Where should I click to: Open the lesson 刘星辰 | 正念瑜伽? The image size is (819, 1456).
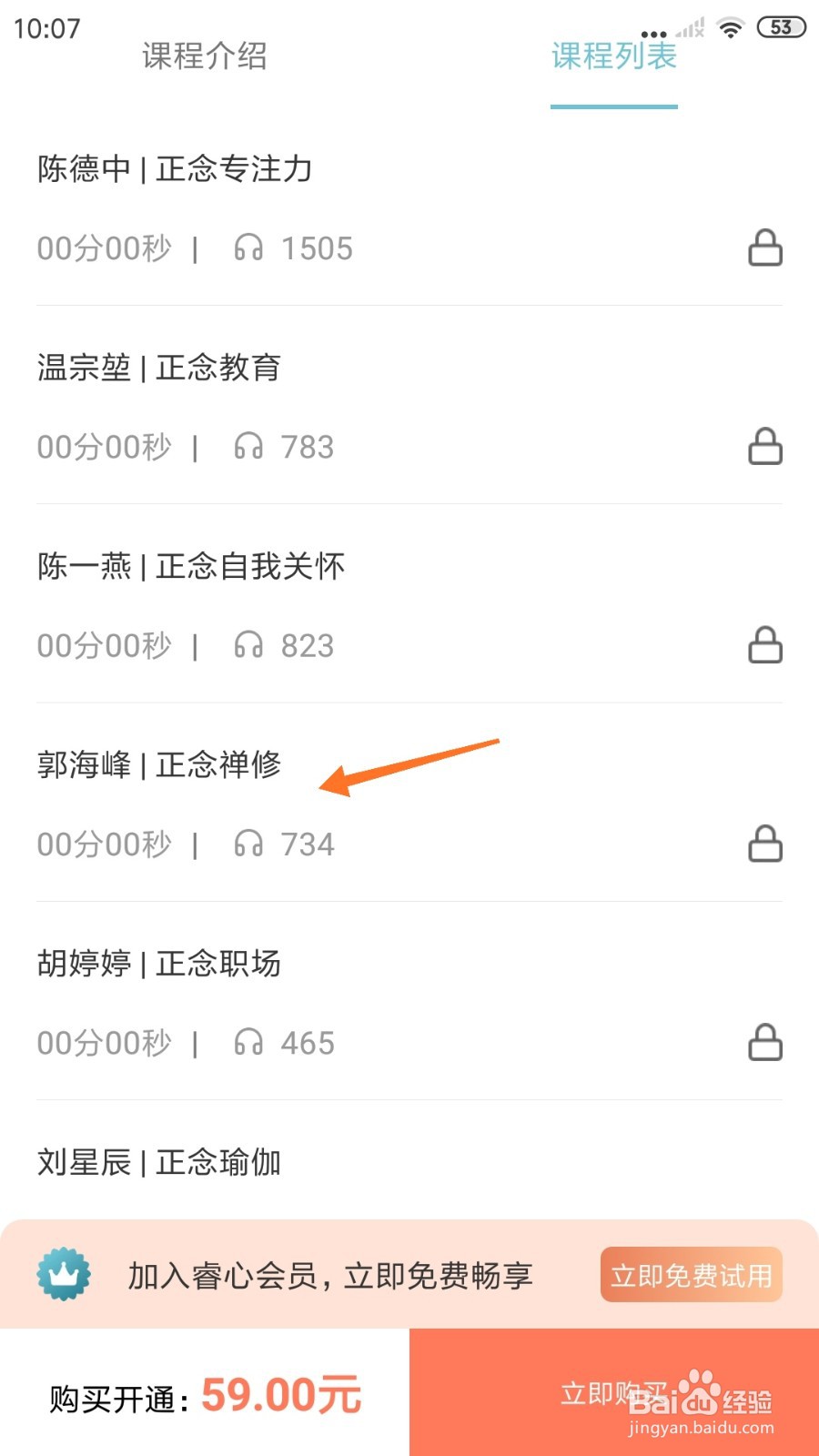click(409, 1161)
